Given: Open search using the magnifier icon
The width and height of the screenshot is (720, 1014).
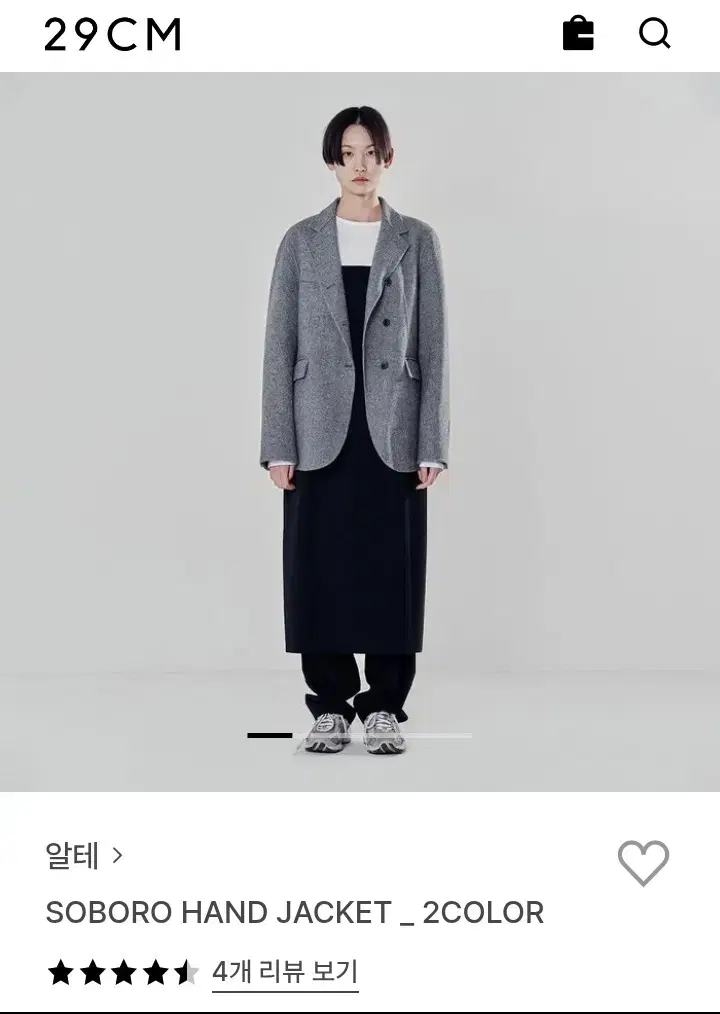Looking at the screenshot, I should (x=656, y=33).
